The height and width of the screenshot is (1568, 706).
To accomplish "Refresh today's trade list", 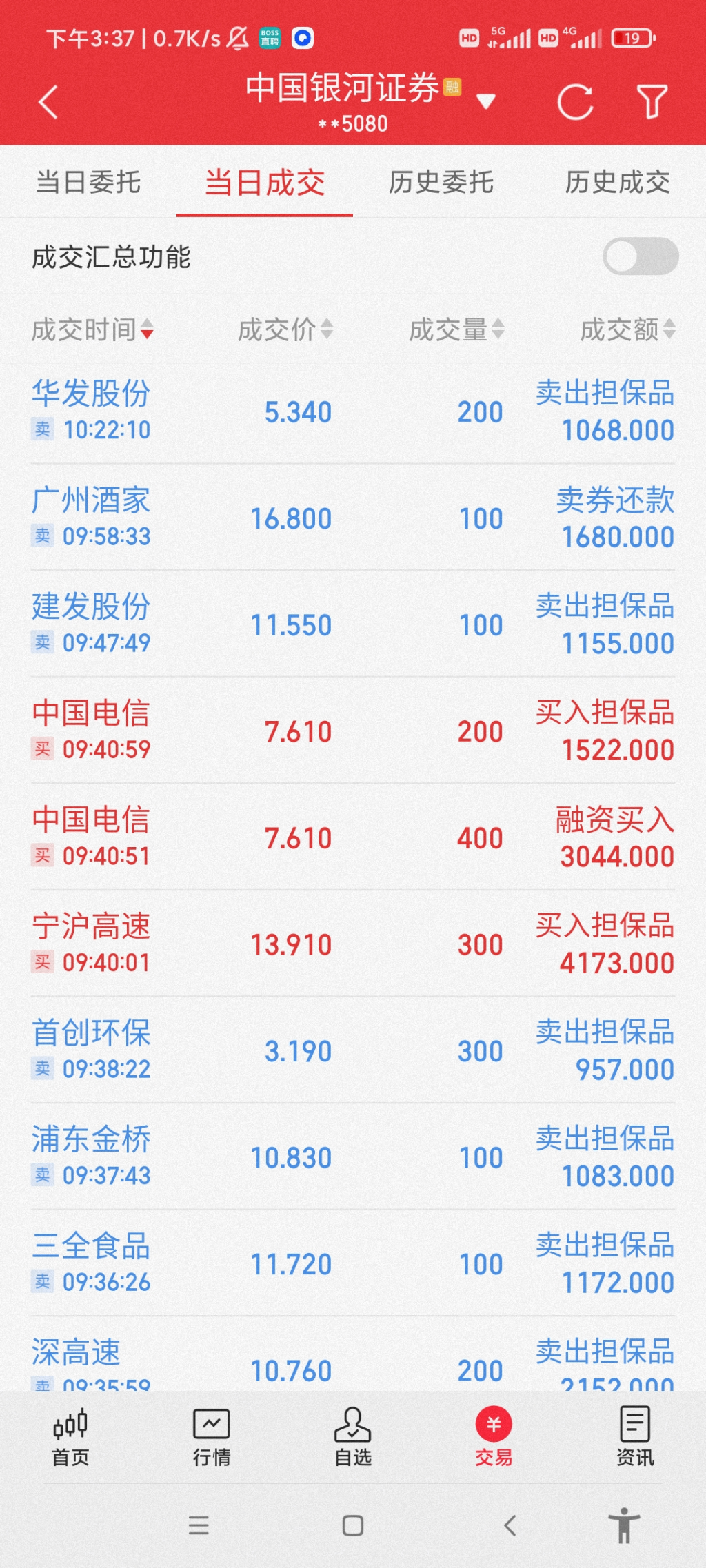I will coord(575,103).
